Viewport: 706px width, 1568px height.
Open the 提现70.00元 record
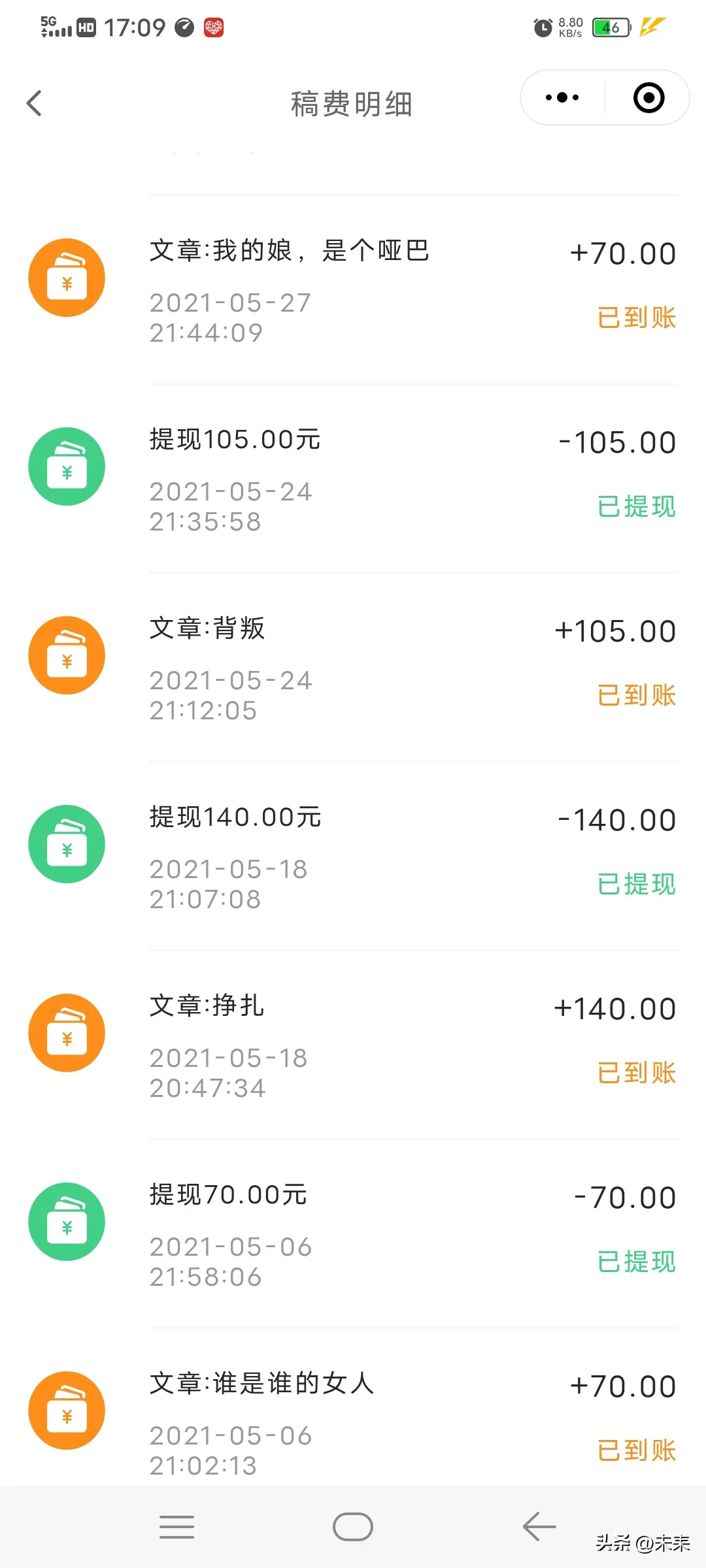click(x=353, y=1234)
